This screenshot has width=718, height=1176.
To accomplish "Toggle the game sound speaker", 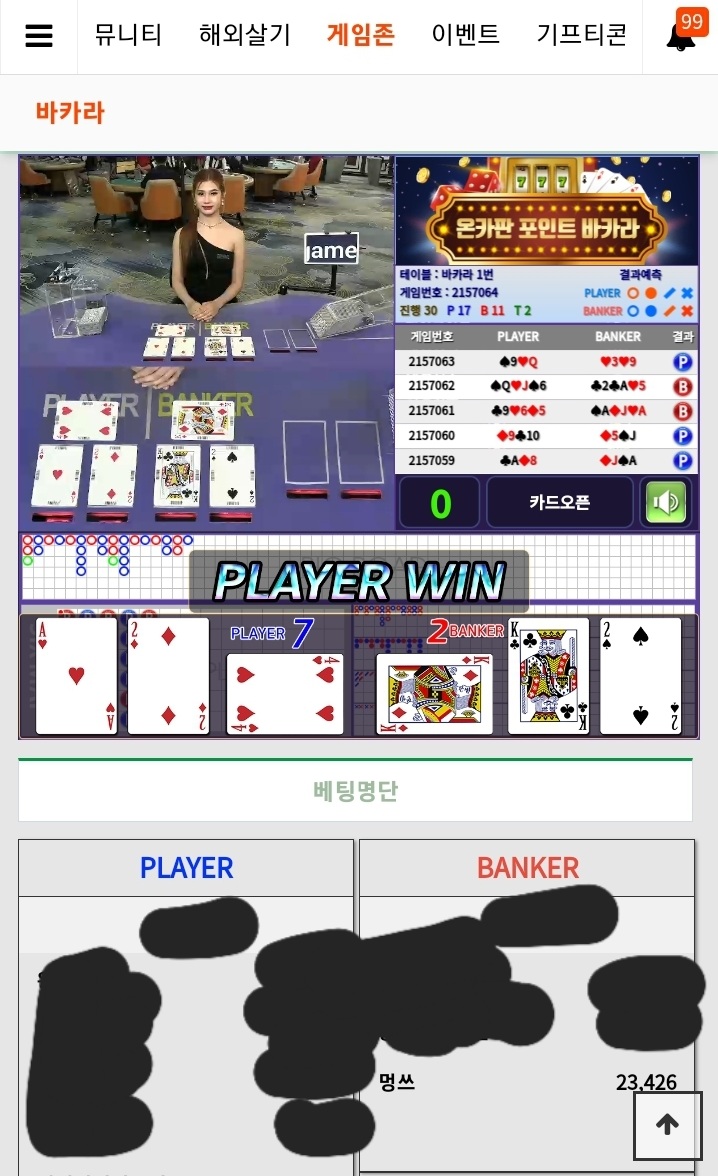I will click(x=666, y=502).
